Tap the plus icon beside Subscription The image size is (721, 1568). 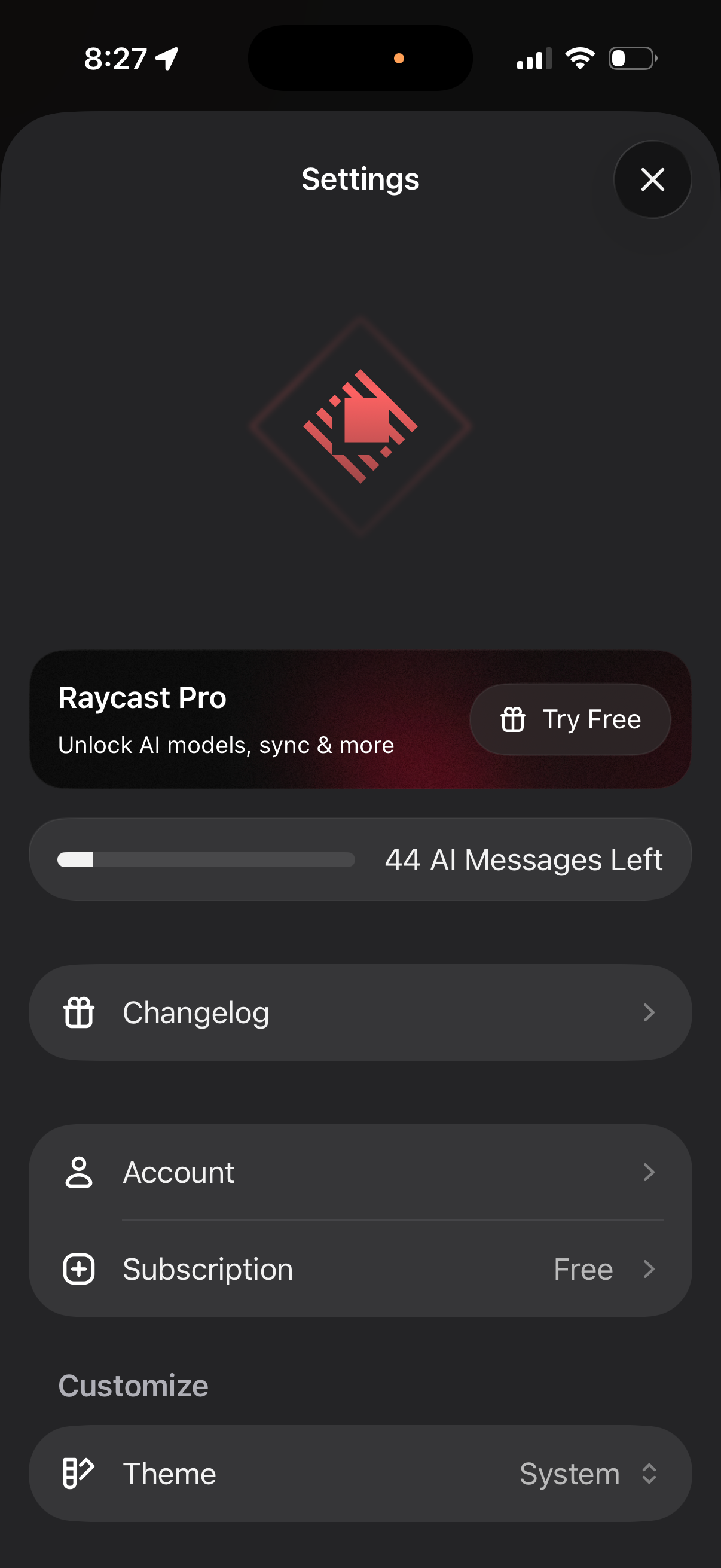(80, 1269)
